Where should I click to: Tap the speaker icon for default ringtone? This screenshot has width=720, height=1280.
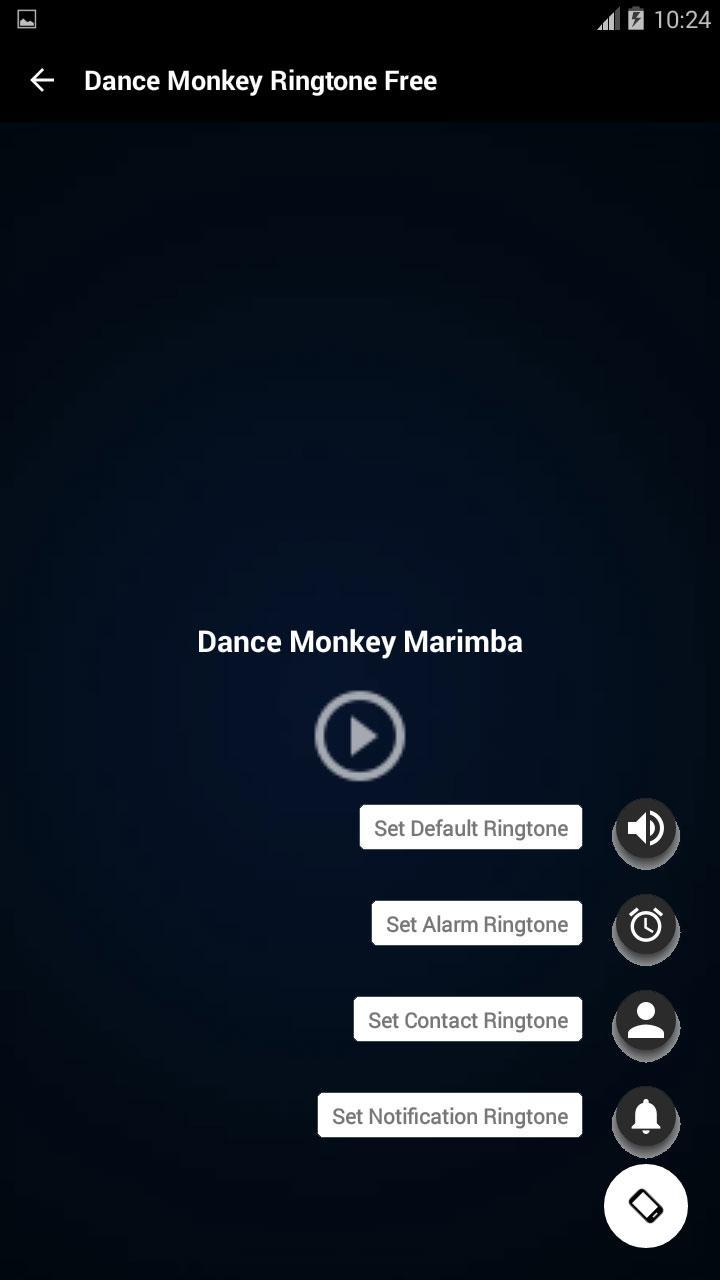click(x=645, y=828)
